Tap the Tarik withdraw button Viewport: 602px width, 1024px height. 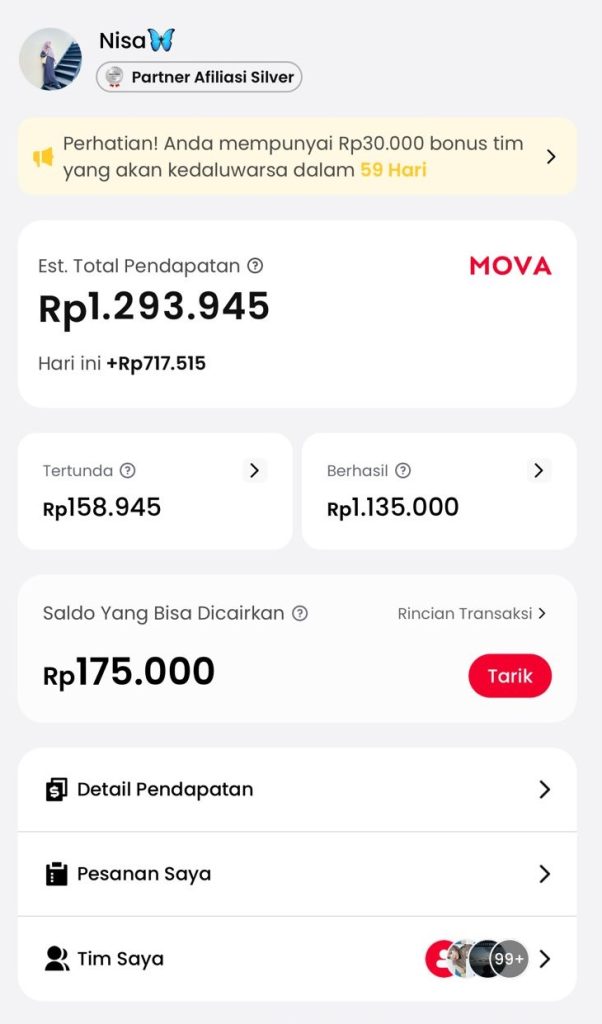pyautogui.click(x=509, y=676)
